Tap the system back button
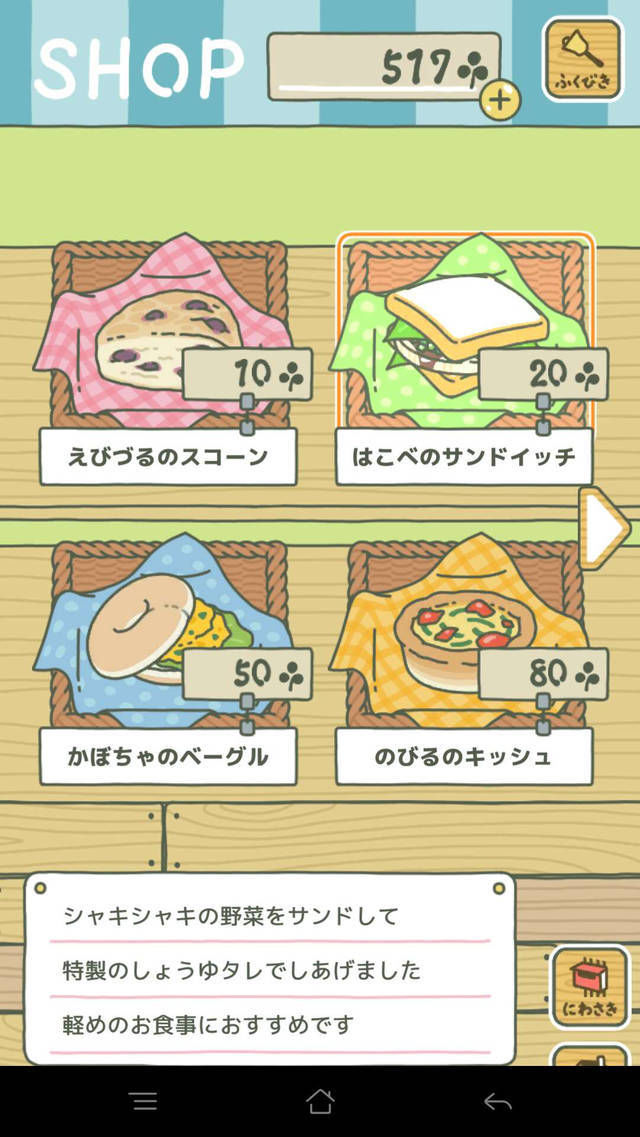Screen dimensions: 640x1137 tap(498, 1102)
